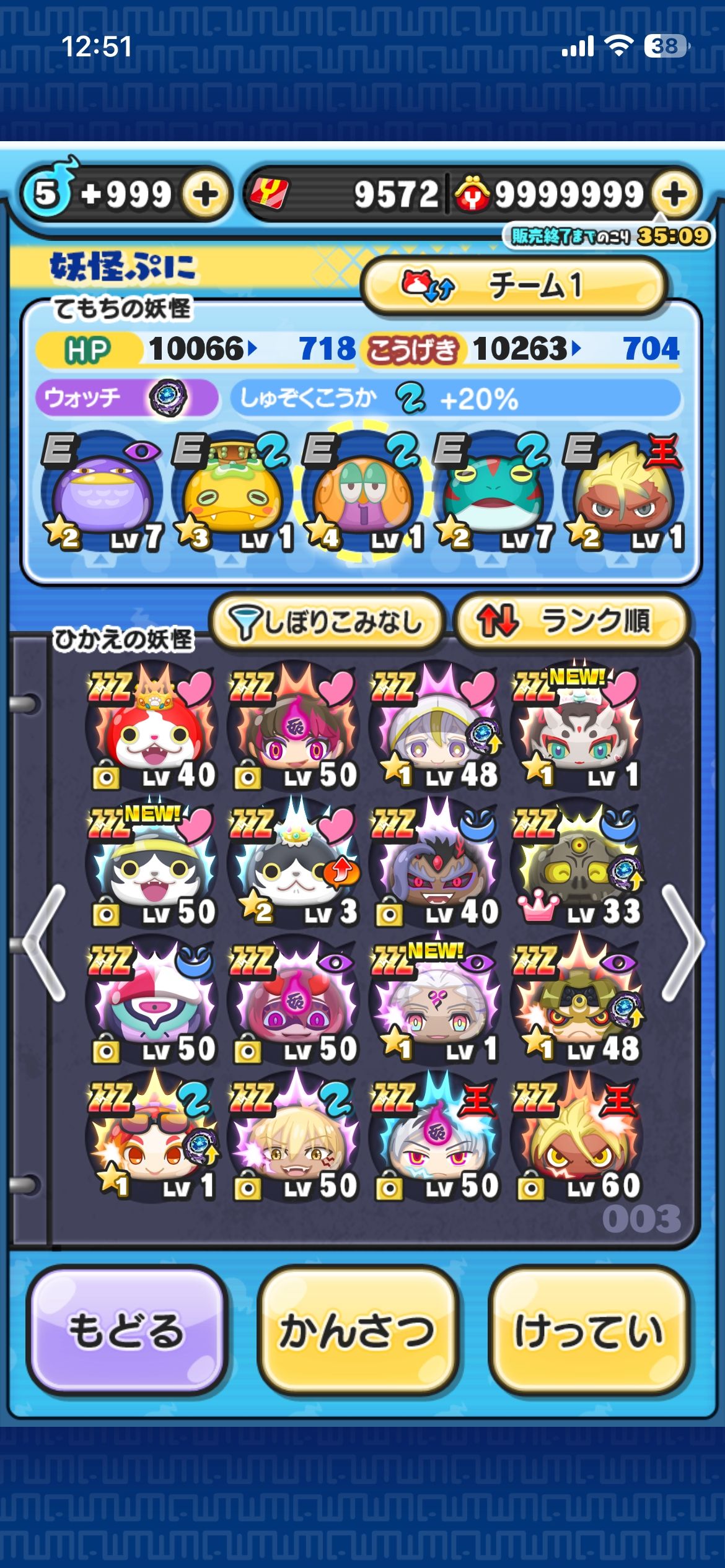
Task: Open the チーム1 team switcher
Action: (513, 286)
